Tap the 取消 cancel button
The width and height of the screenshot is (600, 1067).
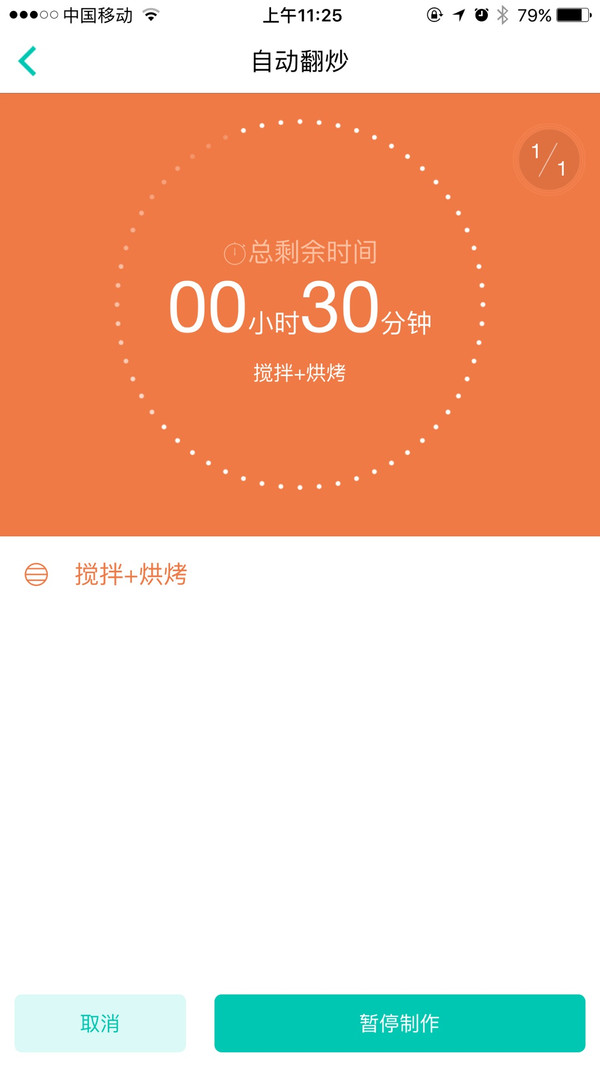100,1023
